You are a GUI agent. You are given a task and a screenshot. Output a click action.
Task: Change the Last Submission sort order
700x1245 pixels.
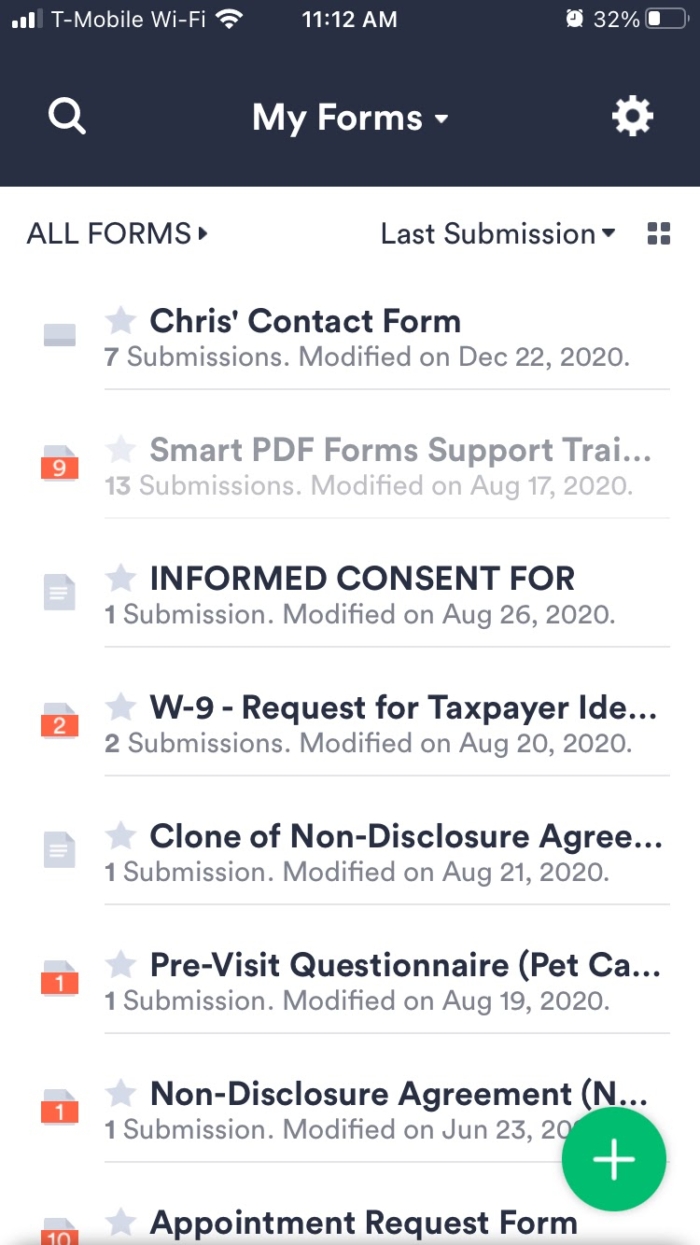[497, 234]
